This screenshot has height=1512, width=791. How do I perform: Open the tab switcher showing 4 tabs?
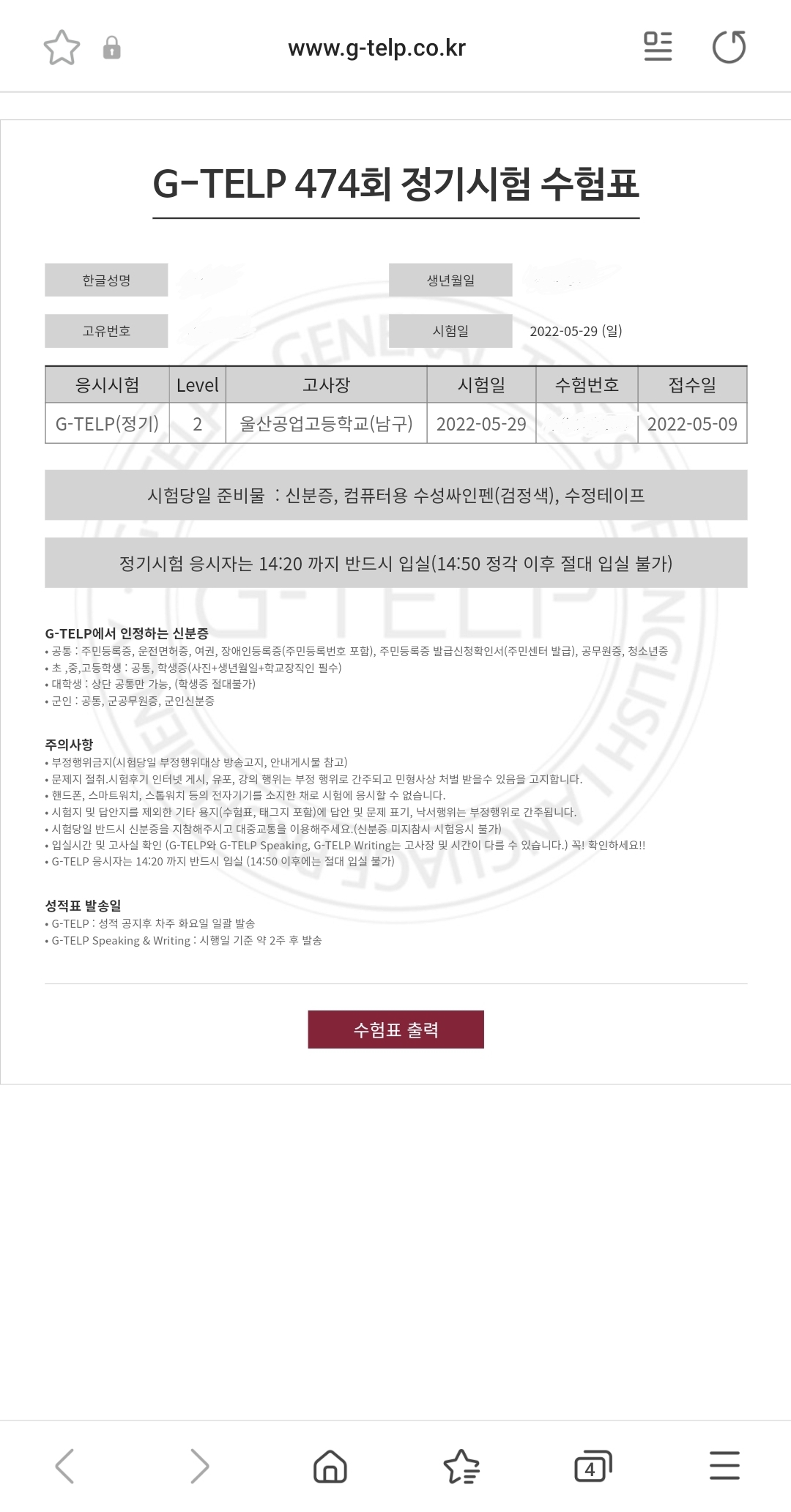(593, 1467)
